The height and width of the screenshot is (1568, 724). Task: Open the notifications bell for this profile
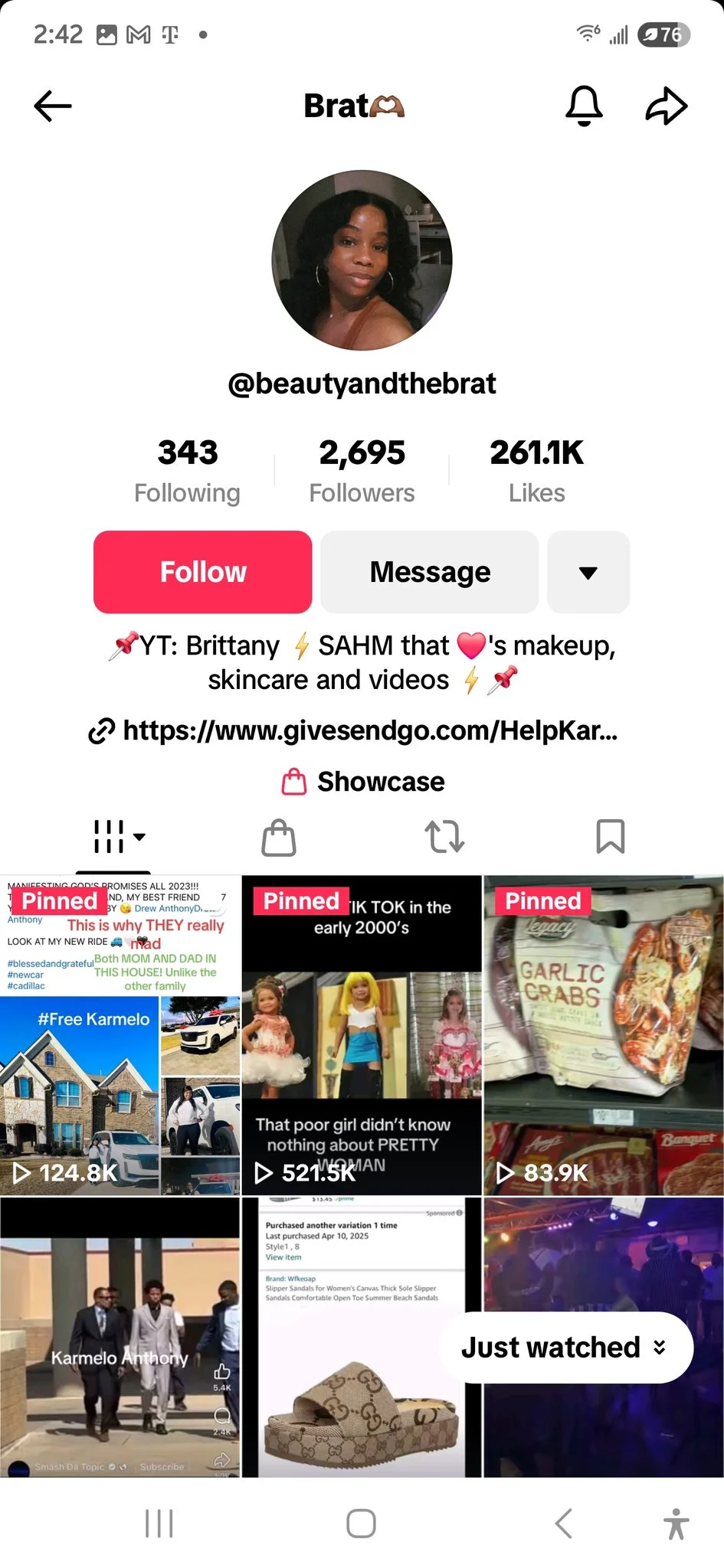pyautogui.click(x=584, y=106)
